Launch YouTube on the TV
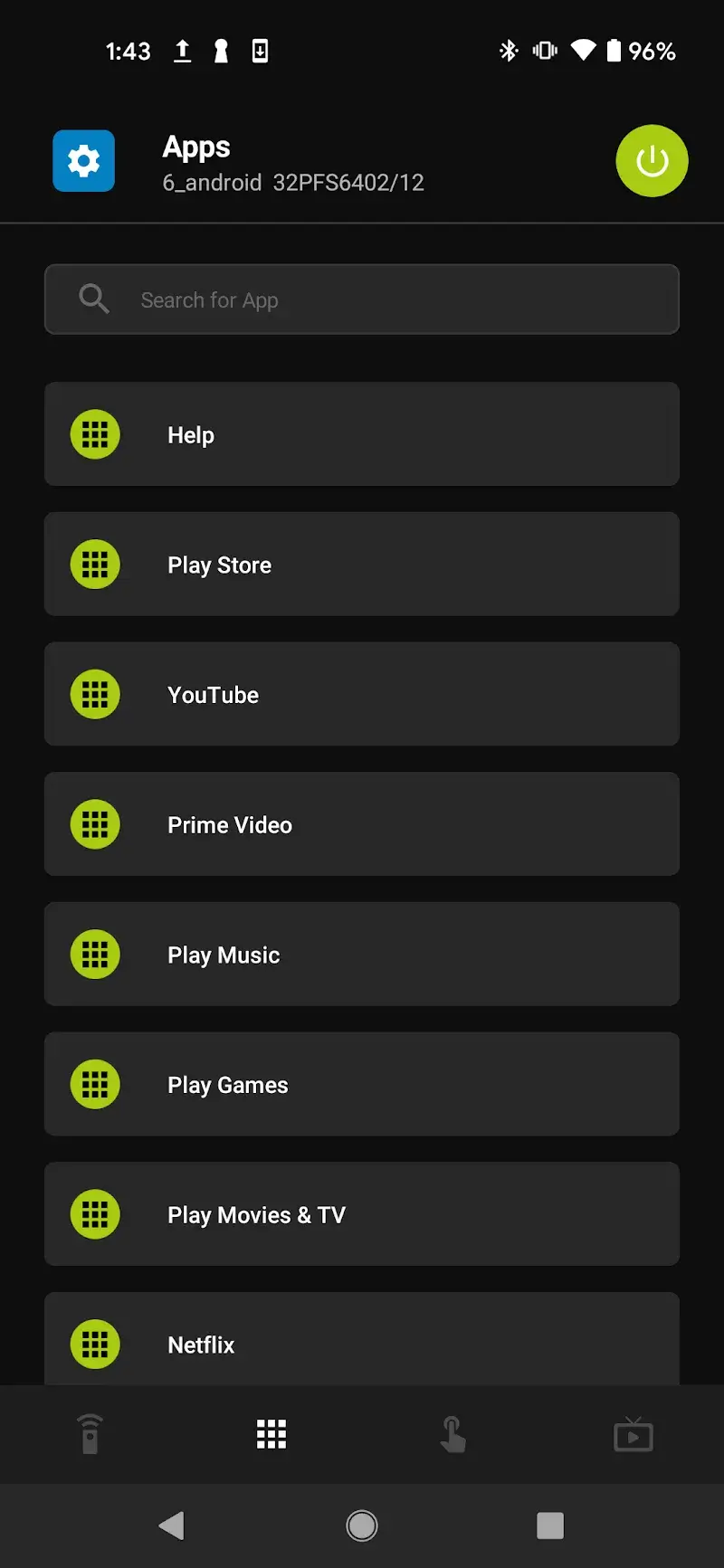The image size is (724, 1568). pos(362,694)
